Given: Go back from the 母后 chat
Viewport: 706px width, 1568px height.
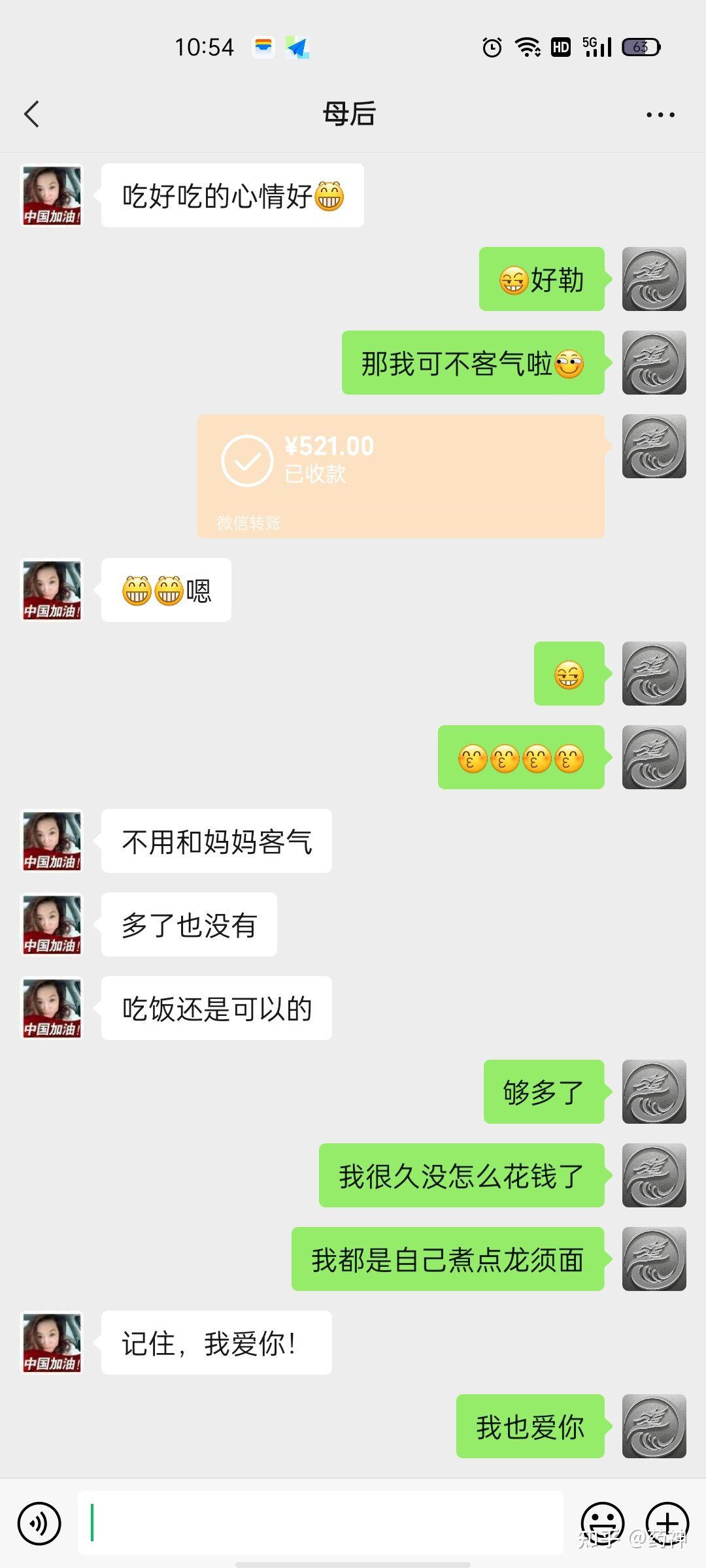Looking at the screenshot, I should click(31, 114).
